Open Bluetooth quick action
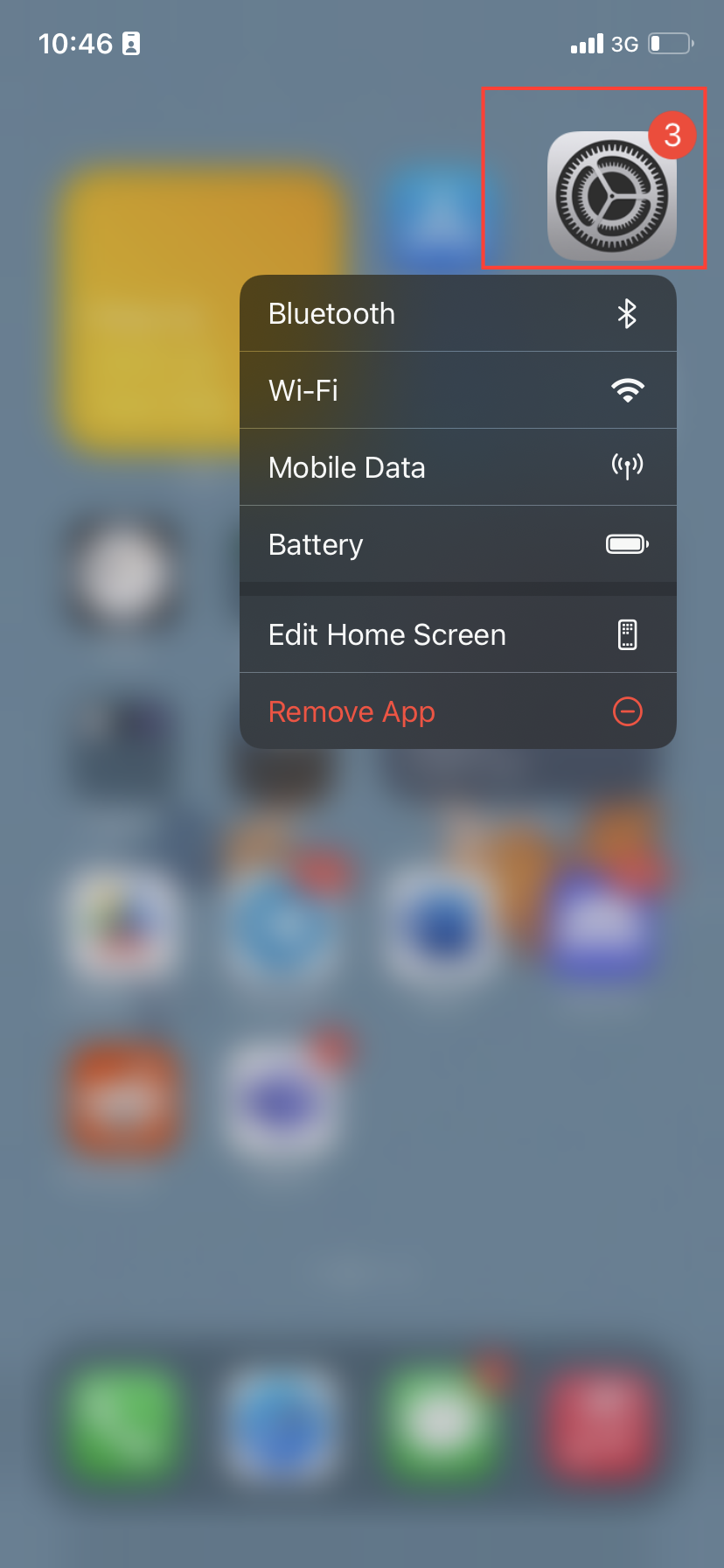 [x=457, y=314]
